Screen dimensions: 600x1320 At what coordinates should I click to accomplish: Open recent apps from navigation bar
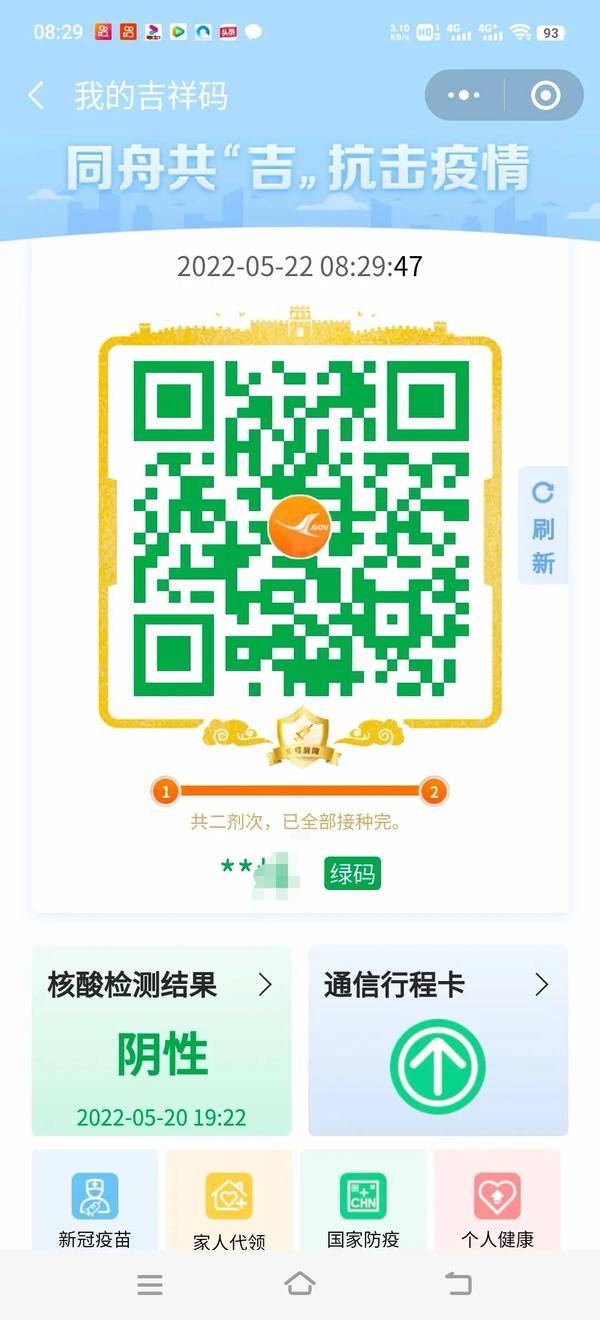[150, 1285]
